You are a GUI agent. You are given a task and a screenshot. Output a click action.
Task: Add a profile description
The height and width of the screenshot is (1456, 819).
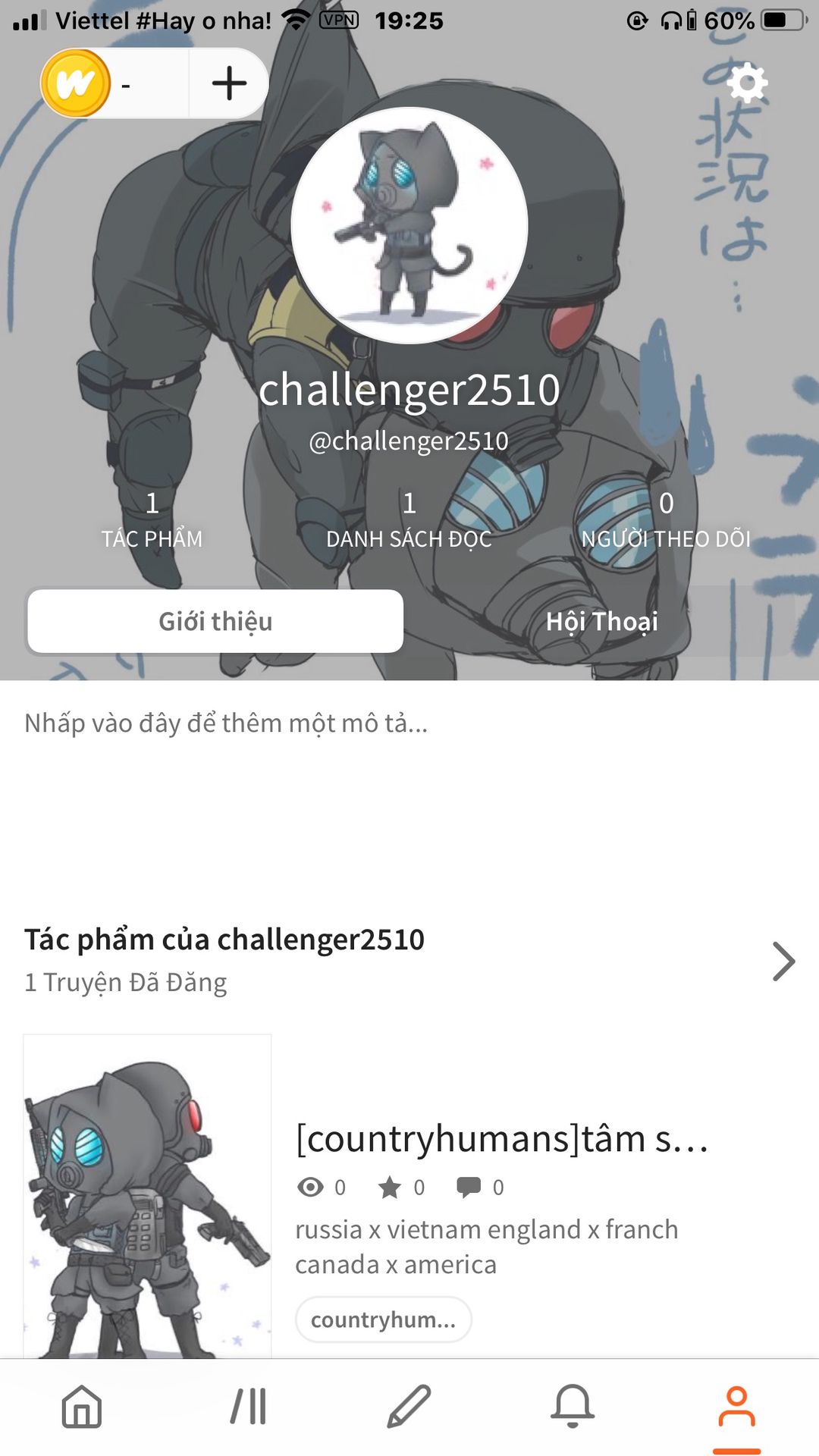click(x=226, y=723)
